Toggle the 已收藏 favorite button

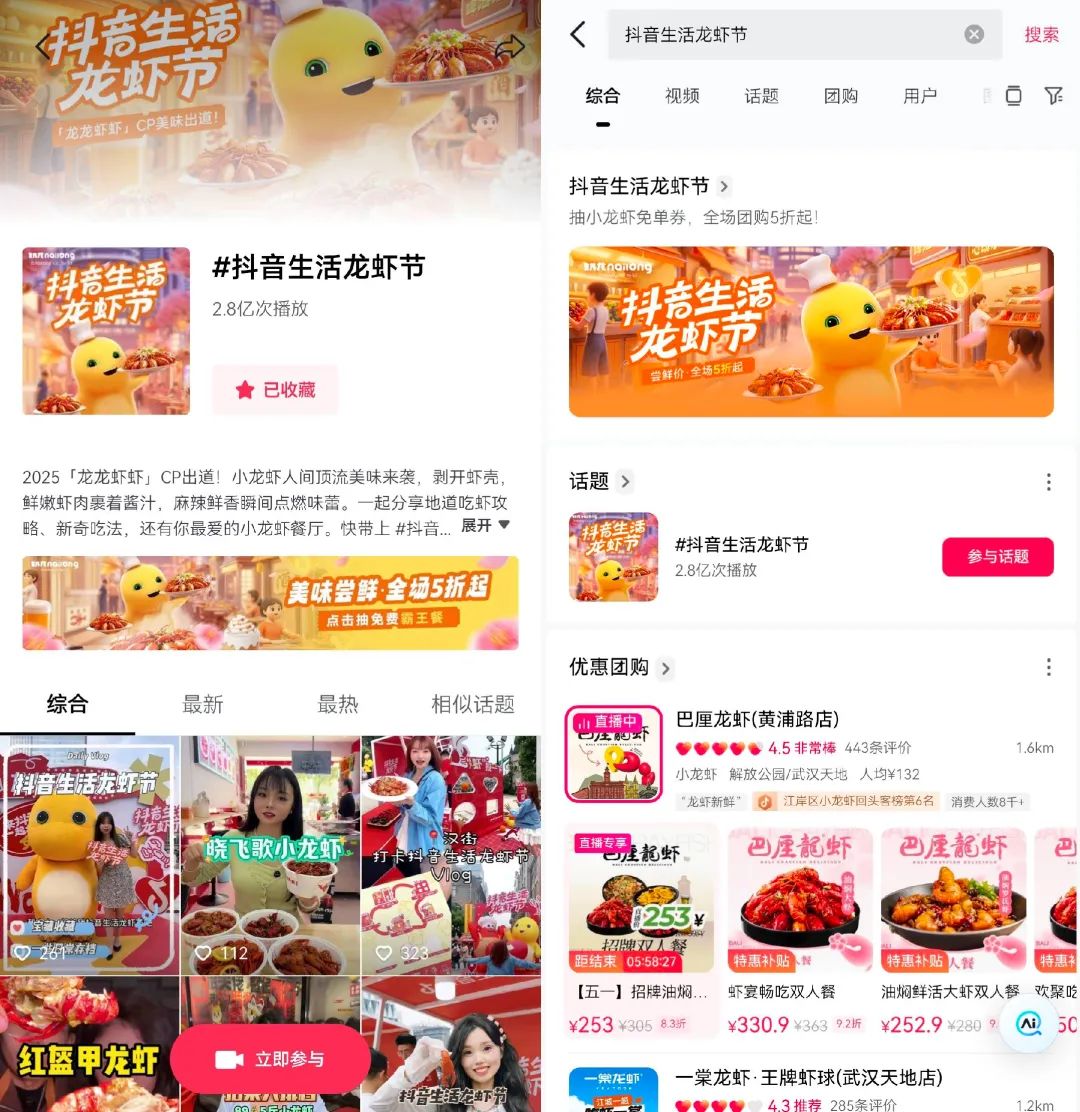(x=275, y=390)
